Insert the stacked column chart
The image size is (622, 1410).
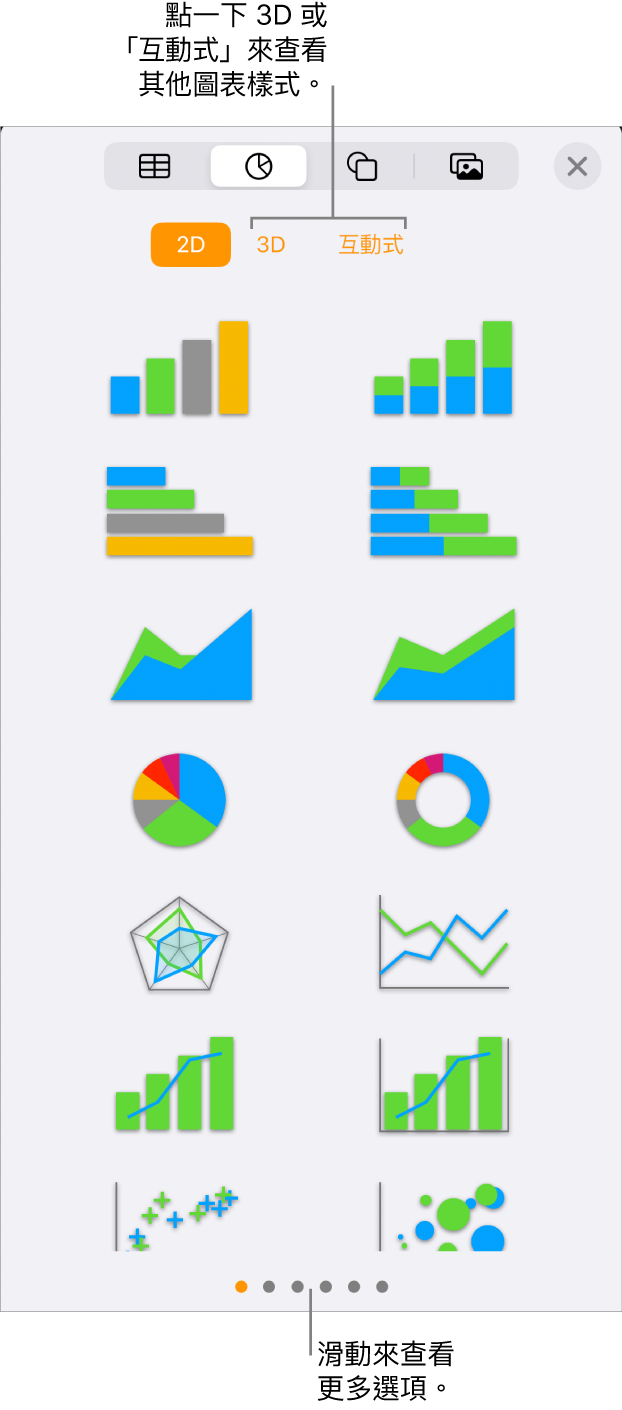coord(443,368)
